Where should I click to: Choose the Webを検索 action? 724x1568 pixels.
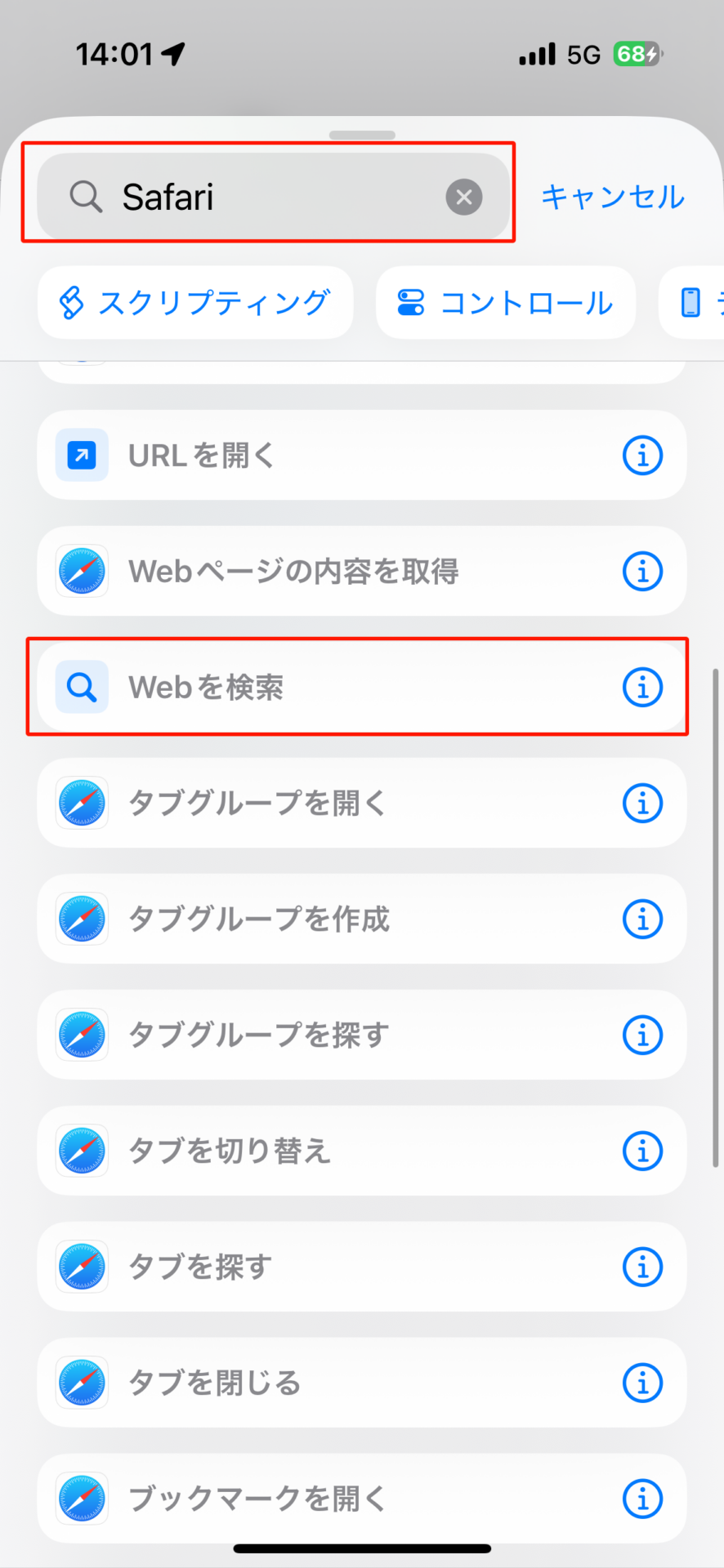coord(361,687)
